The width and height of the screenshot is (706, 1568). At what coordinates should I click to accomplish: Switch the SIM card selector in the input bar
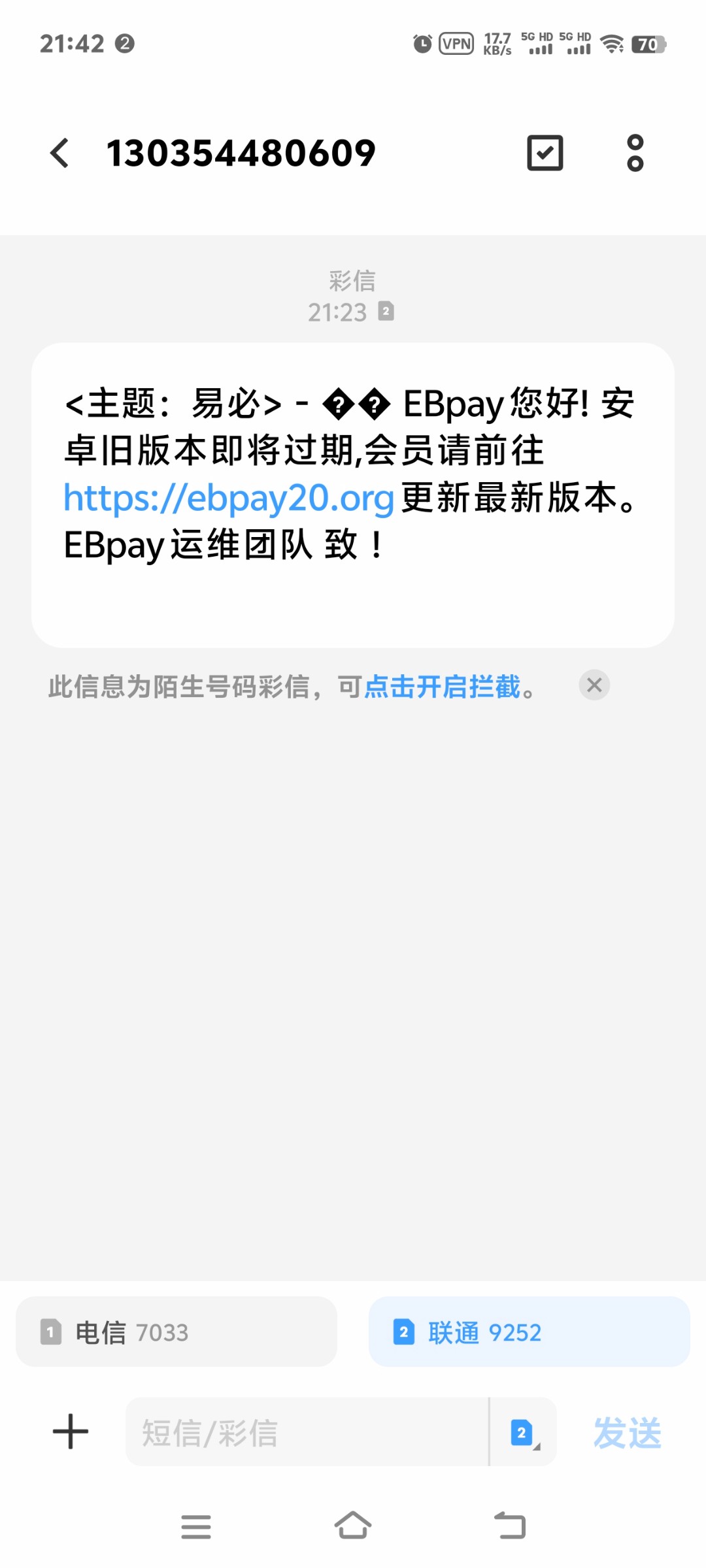tap(524, 1432)
